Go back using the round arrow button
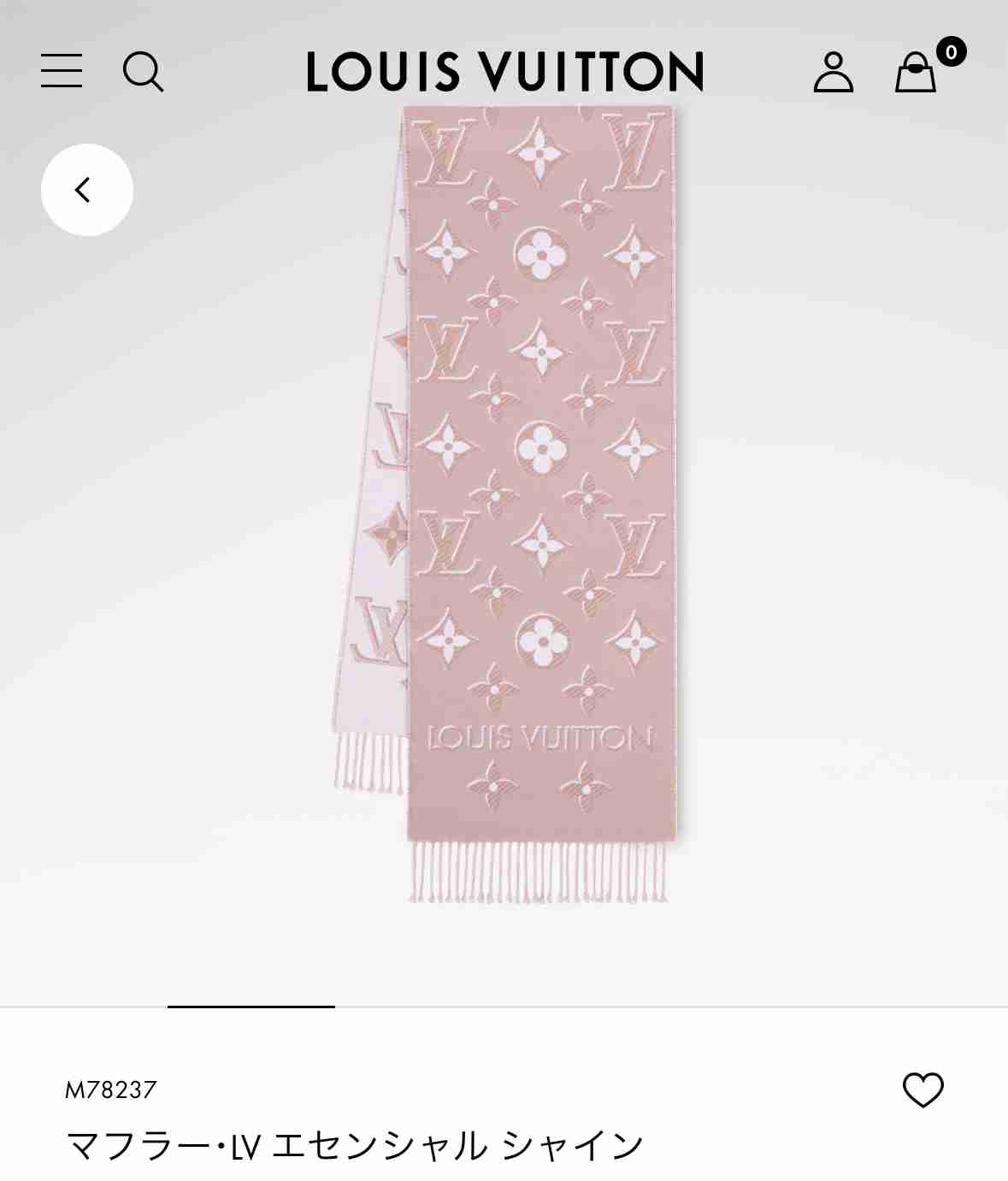This screenshot has width=1008, height=1181. 86,190
